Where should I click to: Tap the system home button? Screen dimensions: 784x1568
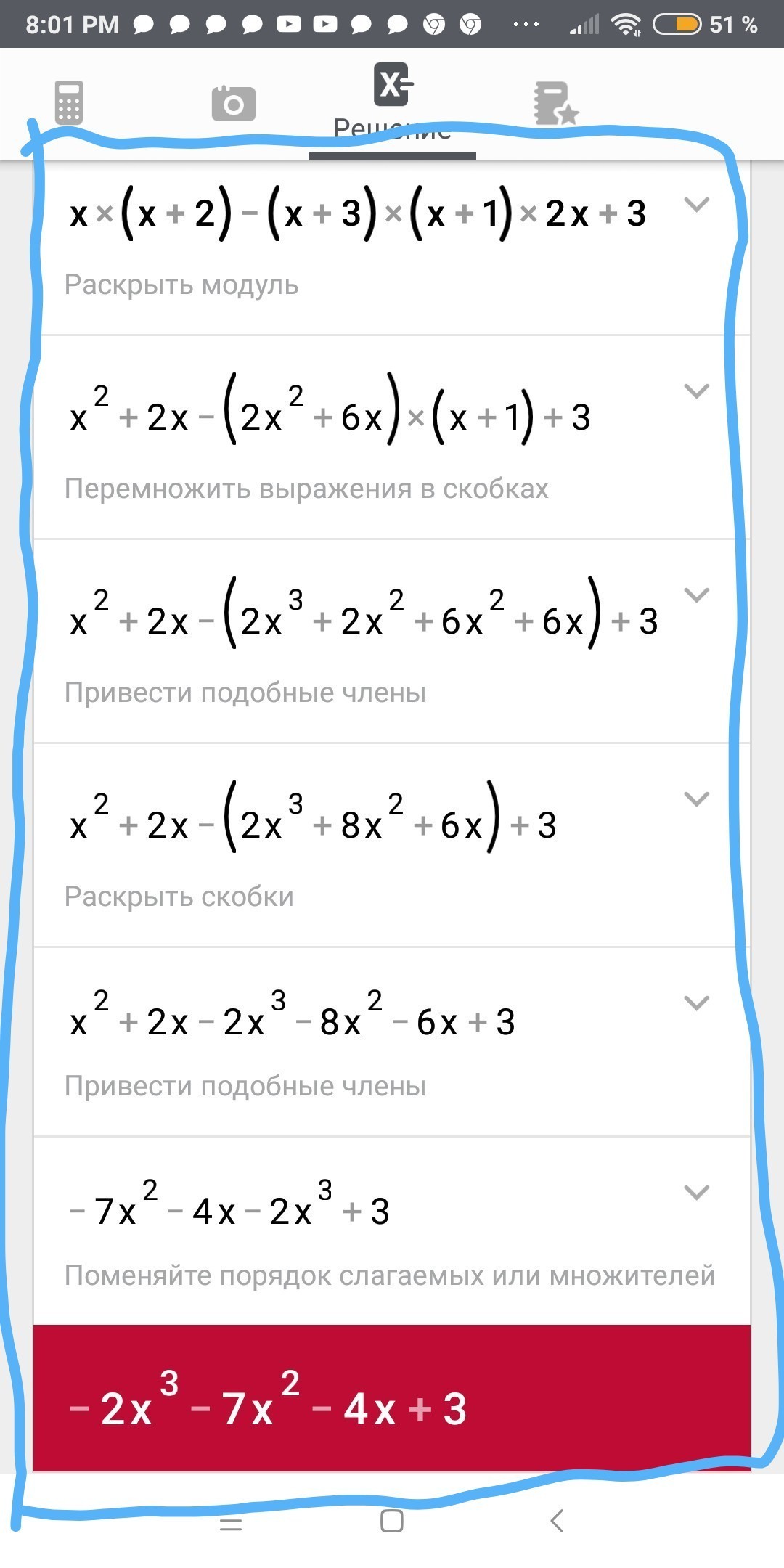point(392,1521)
